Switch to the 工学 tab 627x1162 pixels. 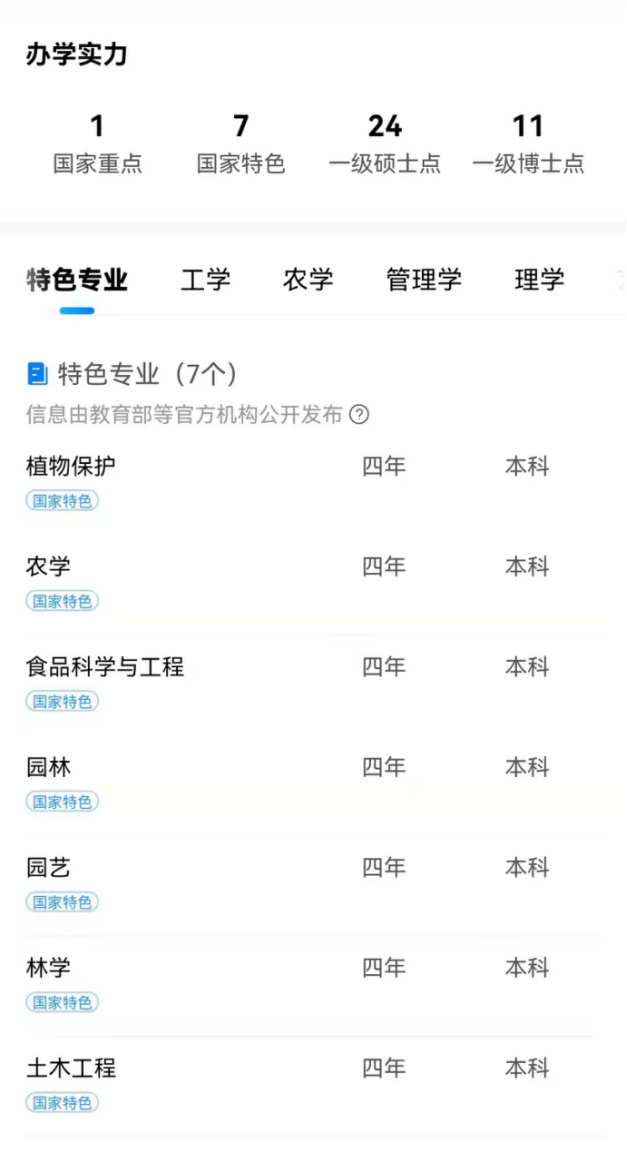(x=205, y=280)
